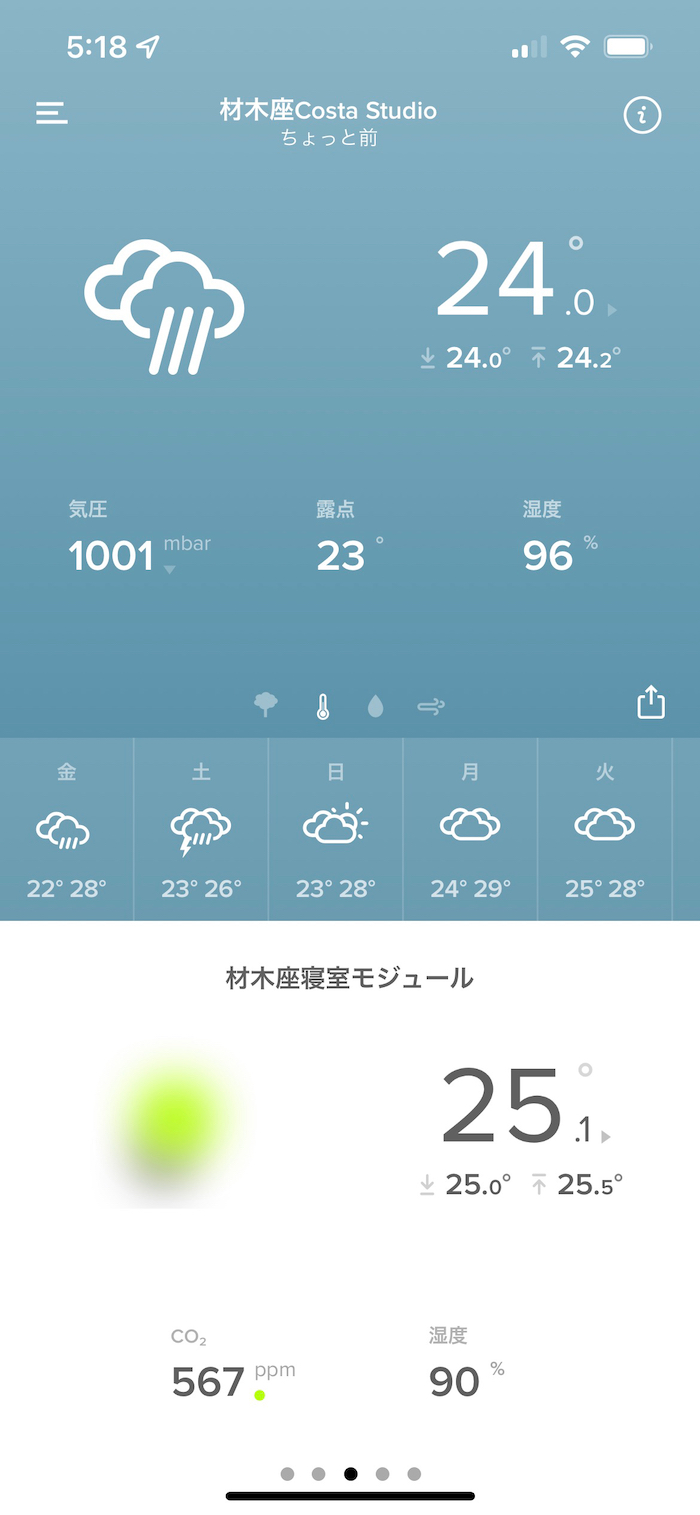Open Saturday (土) thunderstorm forecast
This screenshot has width=700, height=1515.
coord(201,829)
